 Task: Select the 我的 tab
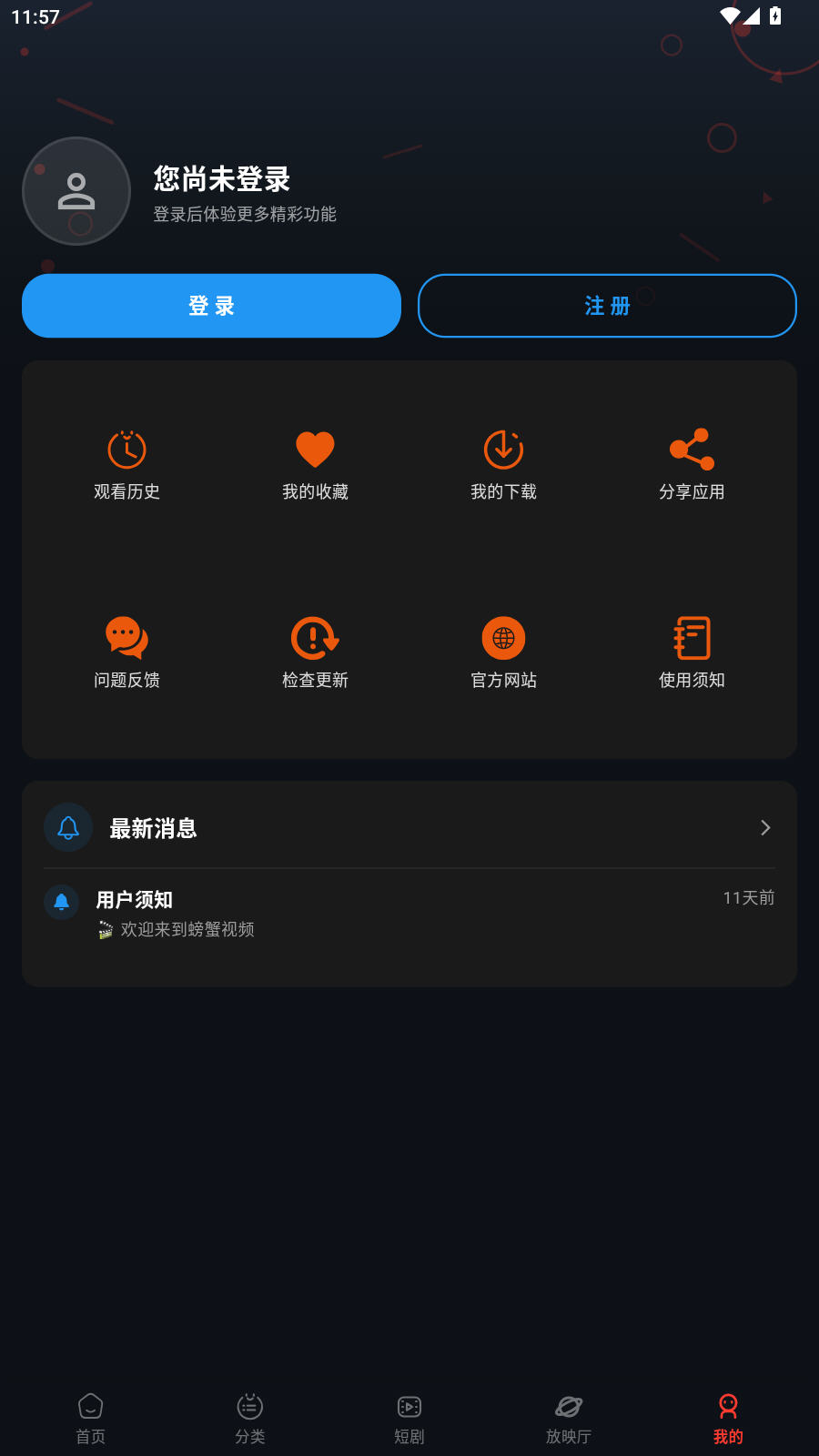[x=728, y=1418]
